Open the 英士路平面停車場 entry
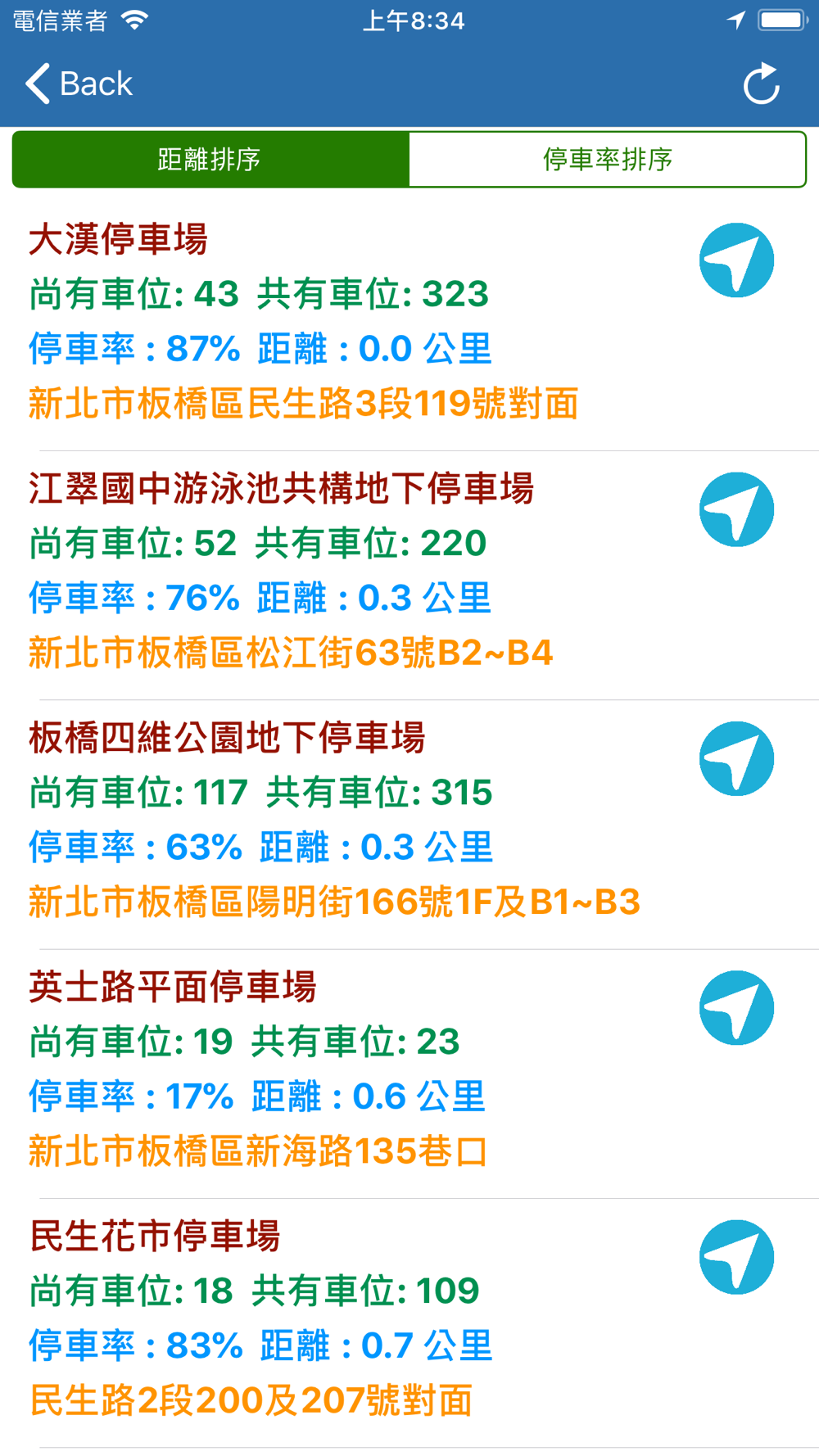 (x=409, y=1074)
